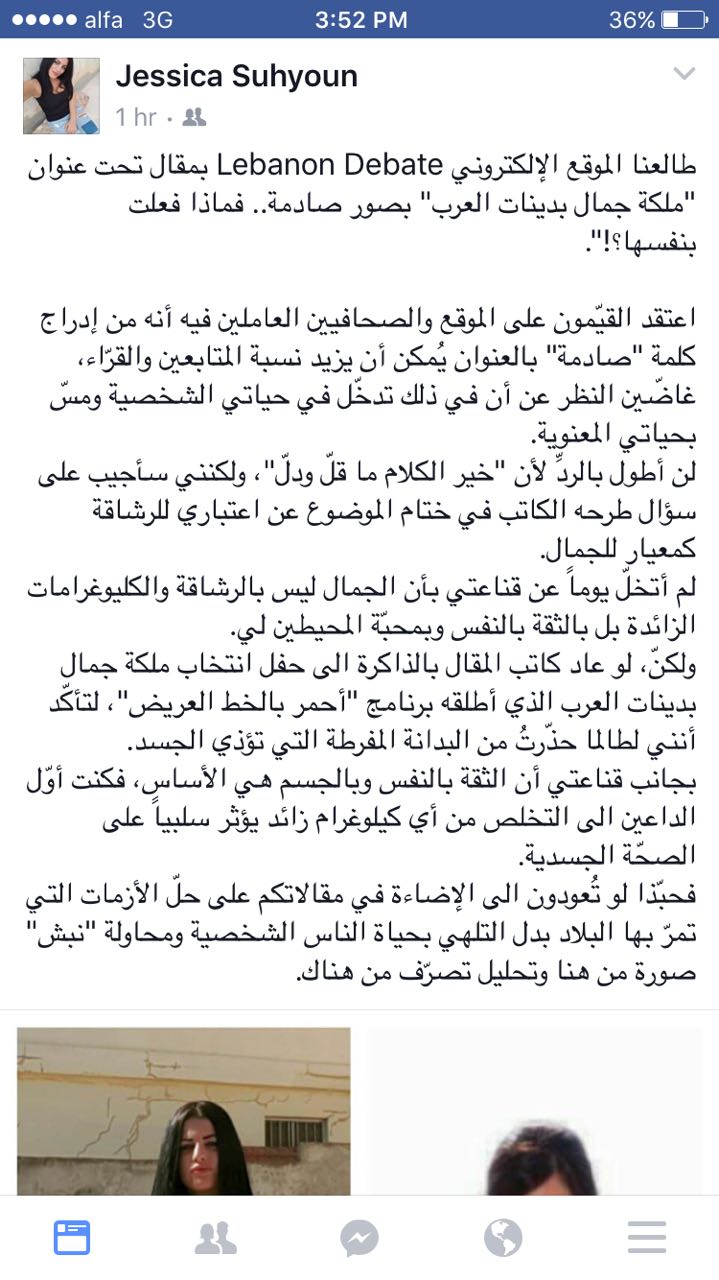Switch to the News Feed tab
The height and width of the screenshot is (1280, 719).
click(72, 1238)
